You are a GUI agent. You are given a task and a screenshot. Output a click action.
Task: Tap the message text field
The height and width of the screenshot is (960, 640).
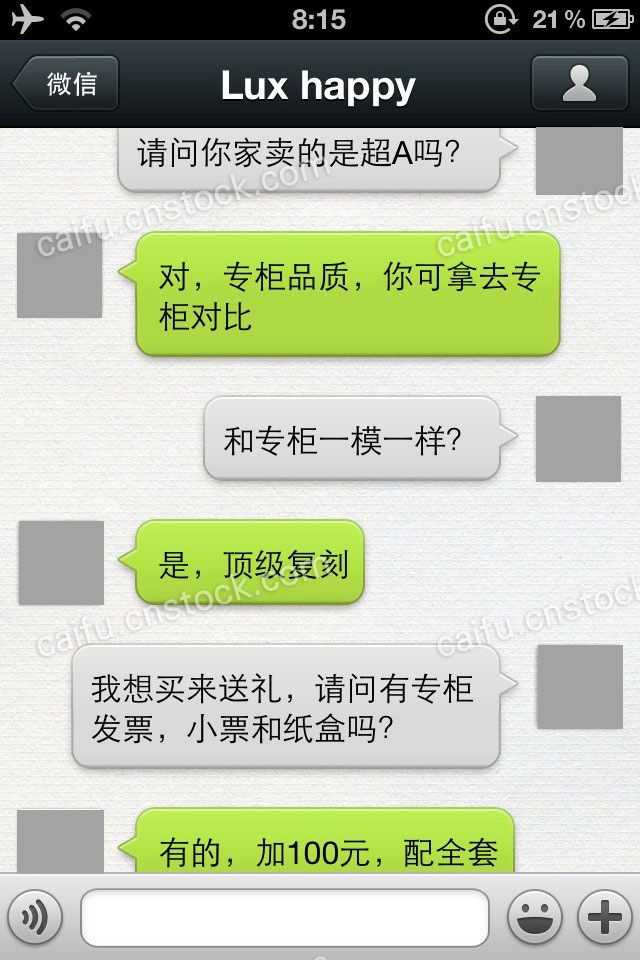tap(284, 917)
